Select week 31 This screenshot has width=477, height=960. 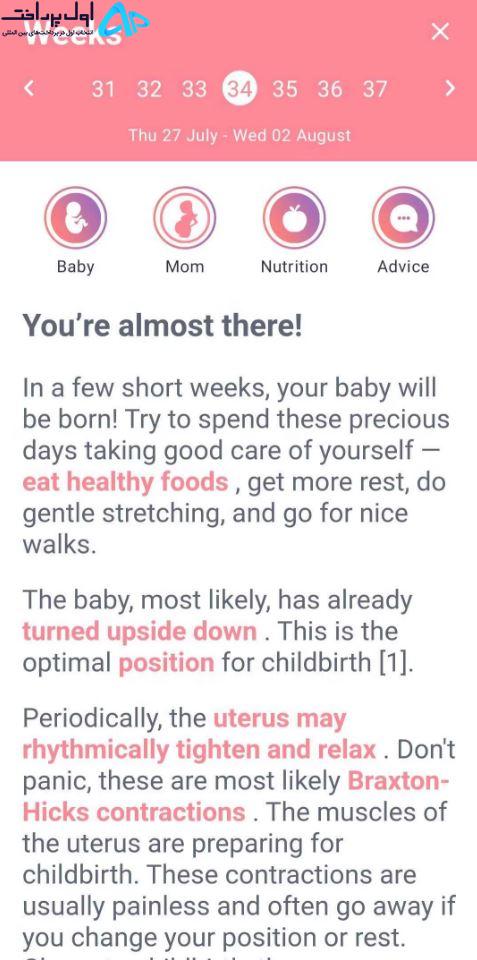tap(103, 89)
